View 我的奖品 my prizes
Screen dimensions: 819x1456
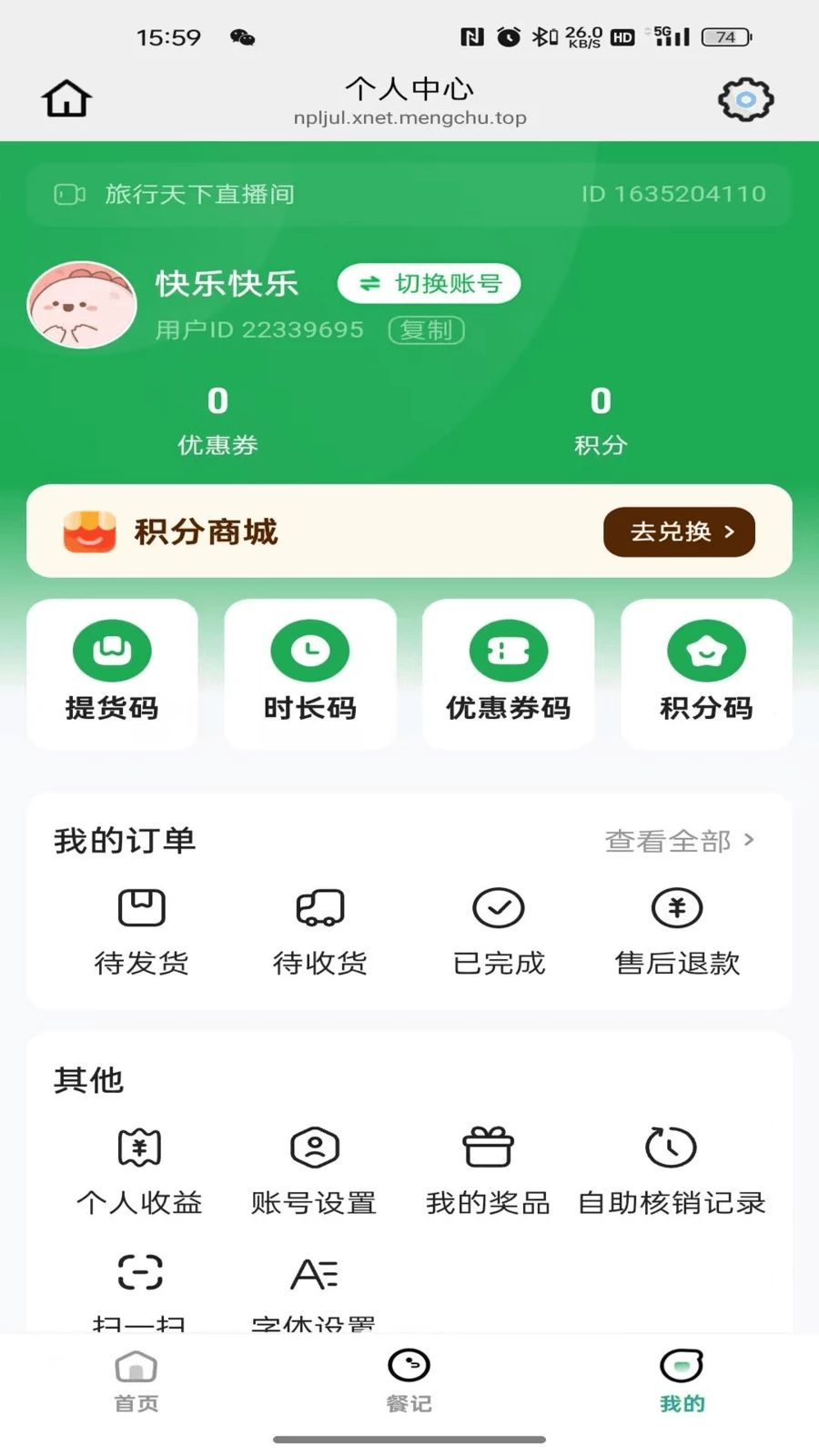click(x=489, y=1171)
